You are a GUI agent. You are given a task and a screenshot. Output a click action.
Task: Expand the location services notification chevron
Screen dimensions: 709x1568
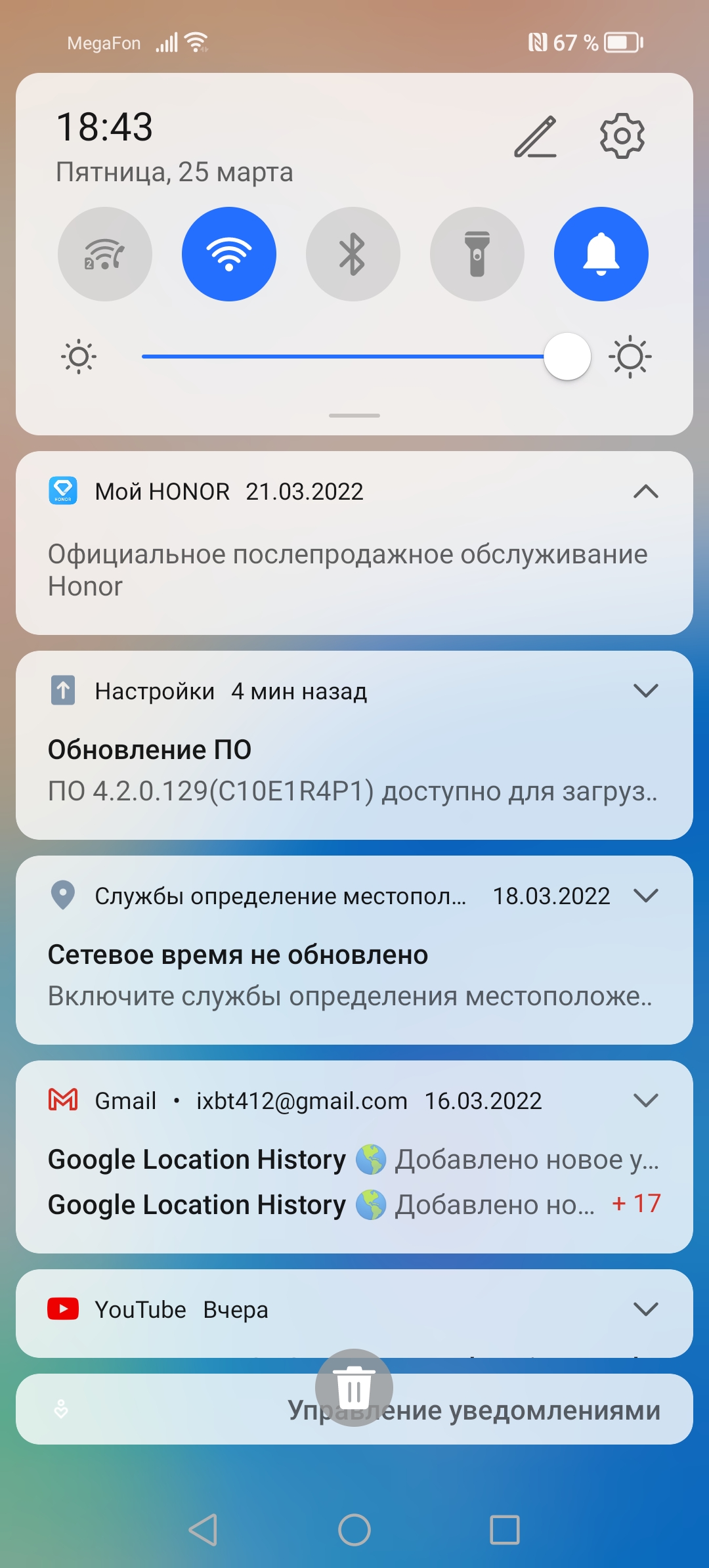(x=646, y=896)
